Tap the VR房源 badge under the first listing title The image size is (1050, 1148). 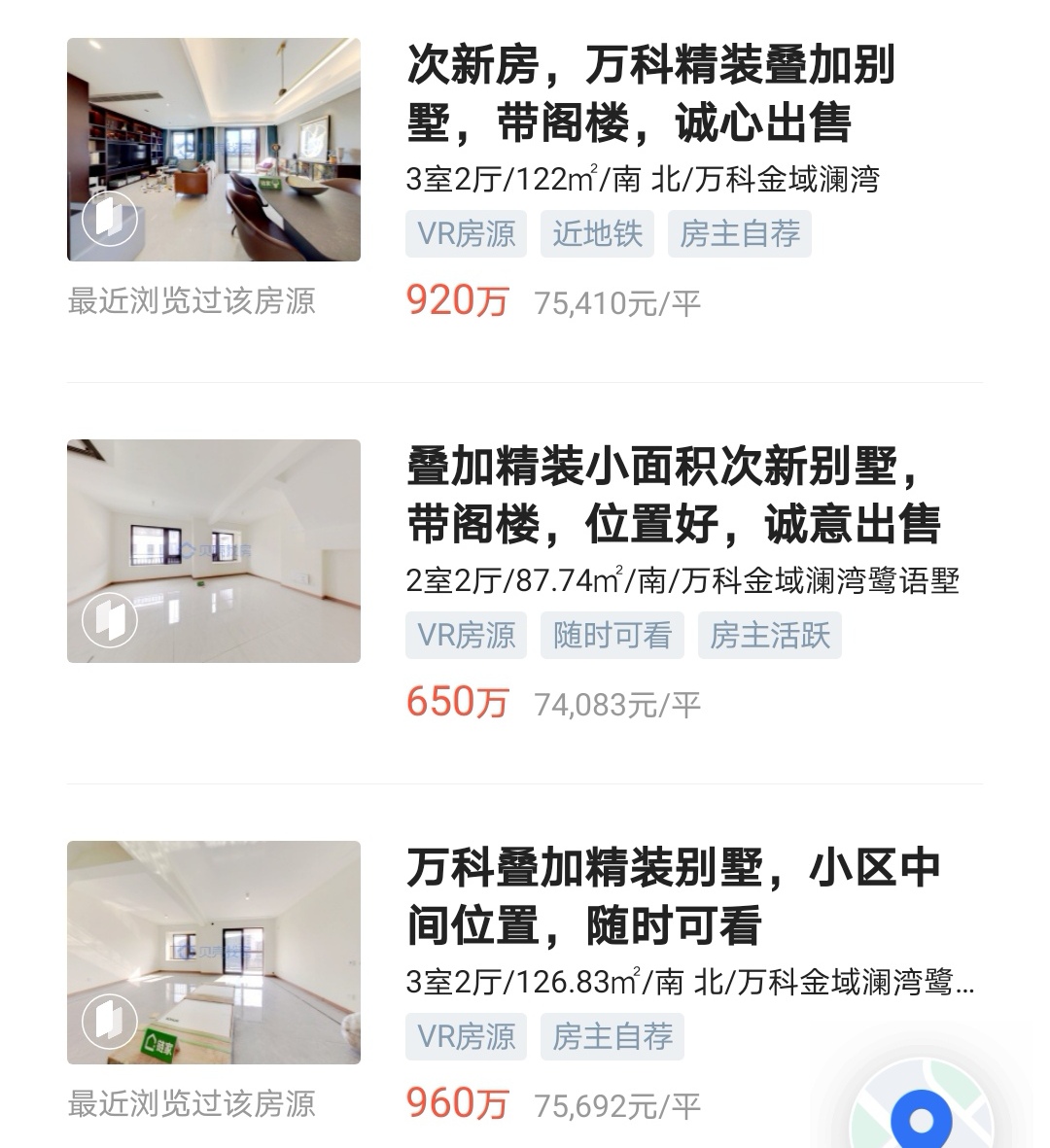coord(466,233)
